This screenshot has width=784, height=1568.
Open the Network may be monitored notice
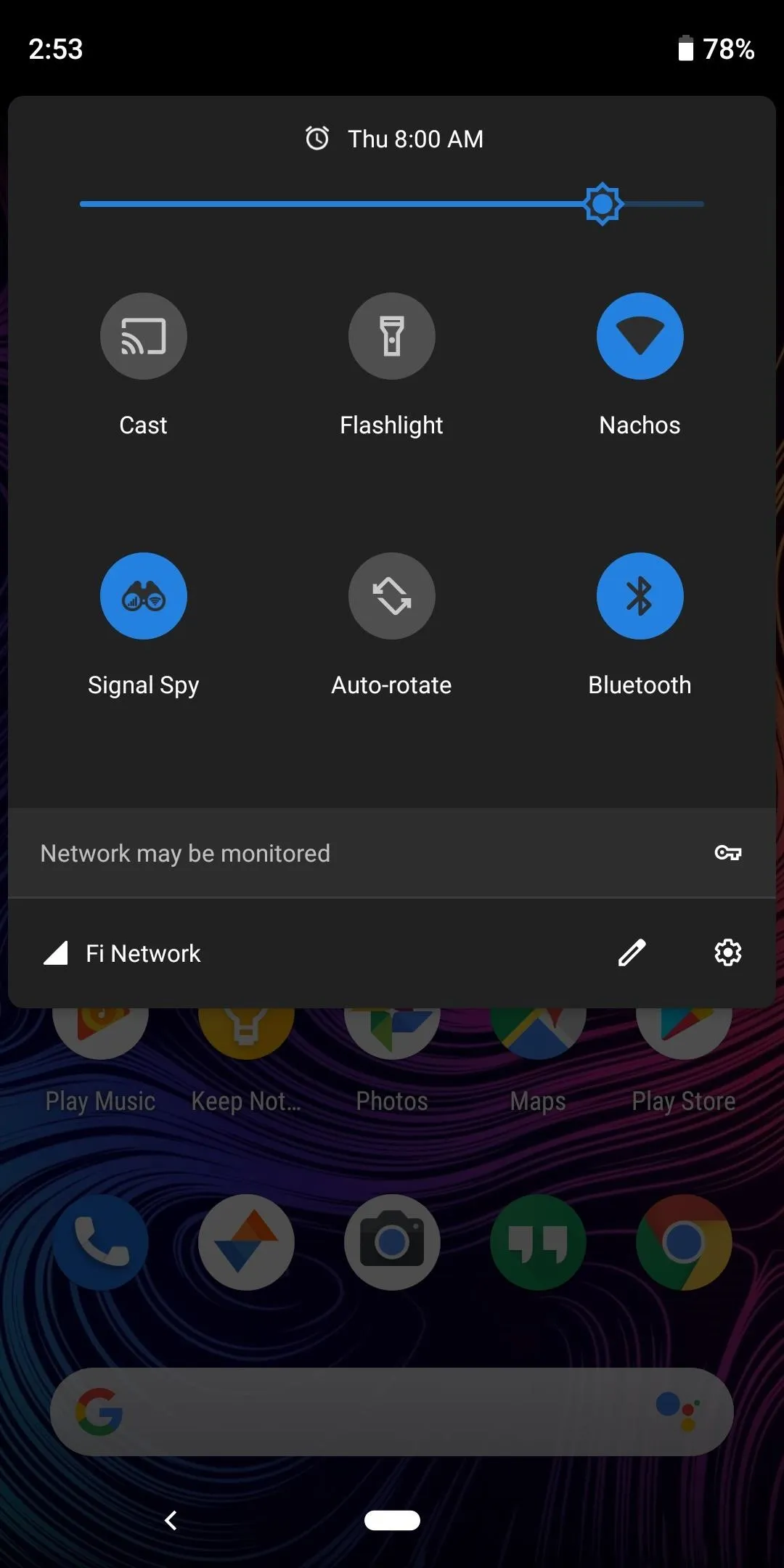[x=392, y=853]
